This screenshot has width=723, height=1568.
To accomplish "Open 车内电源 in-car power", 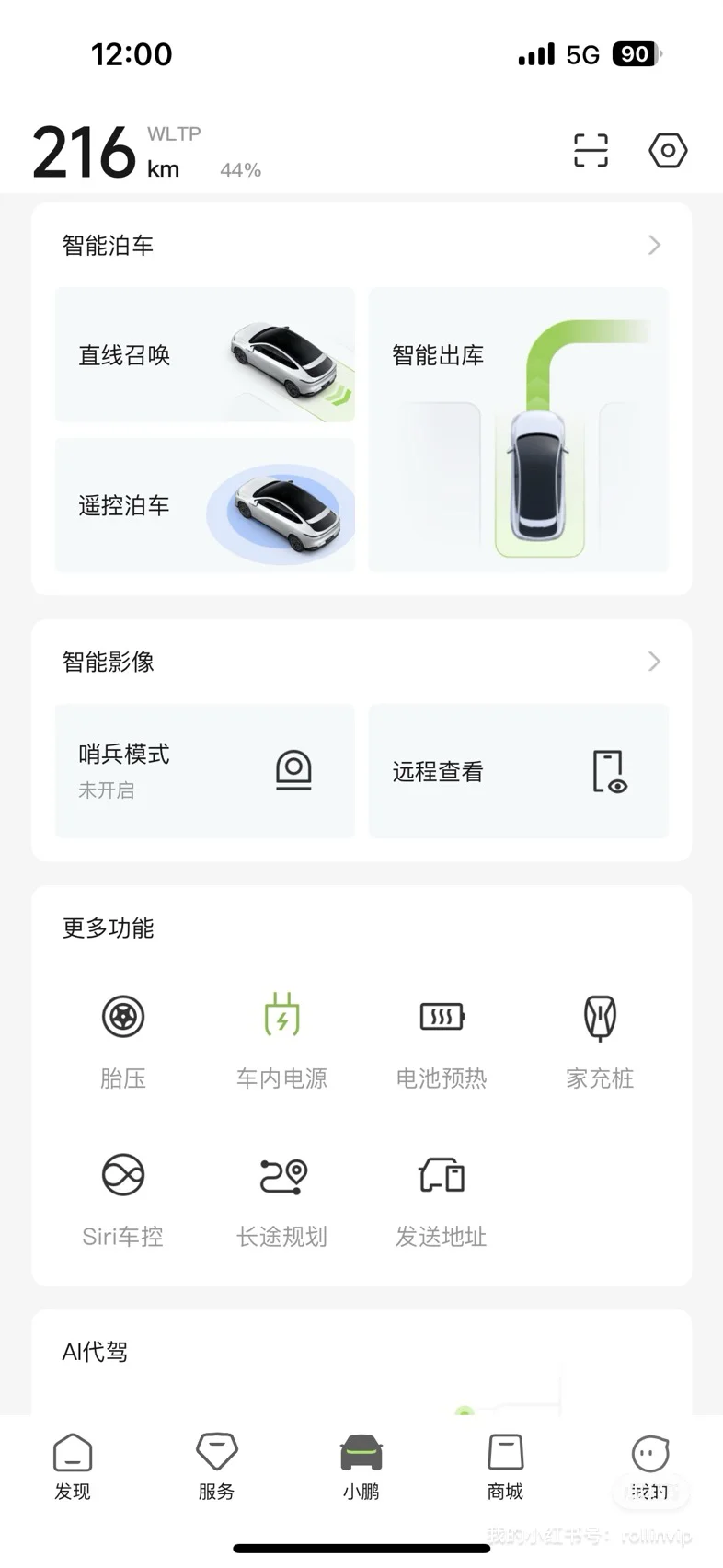I will point(281,1042).
